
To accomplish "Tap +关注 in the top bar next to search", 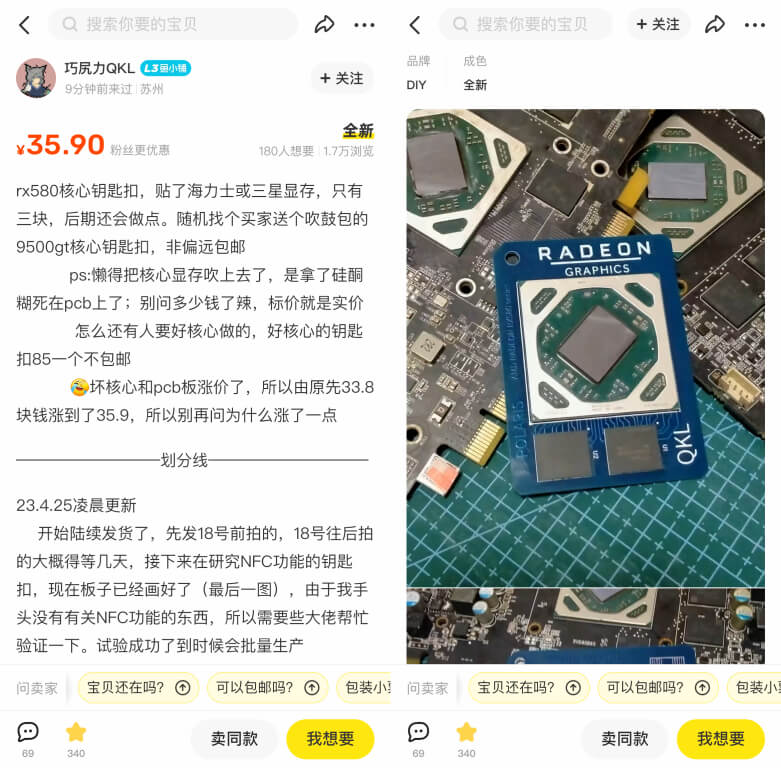I will click(x=658, y=24).
